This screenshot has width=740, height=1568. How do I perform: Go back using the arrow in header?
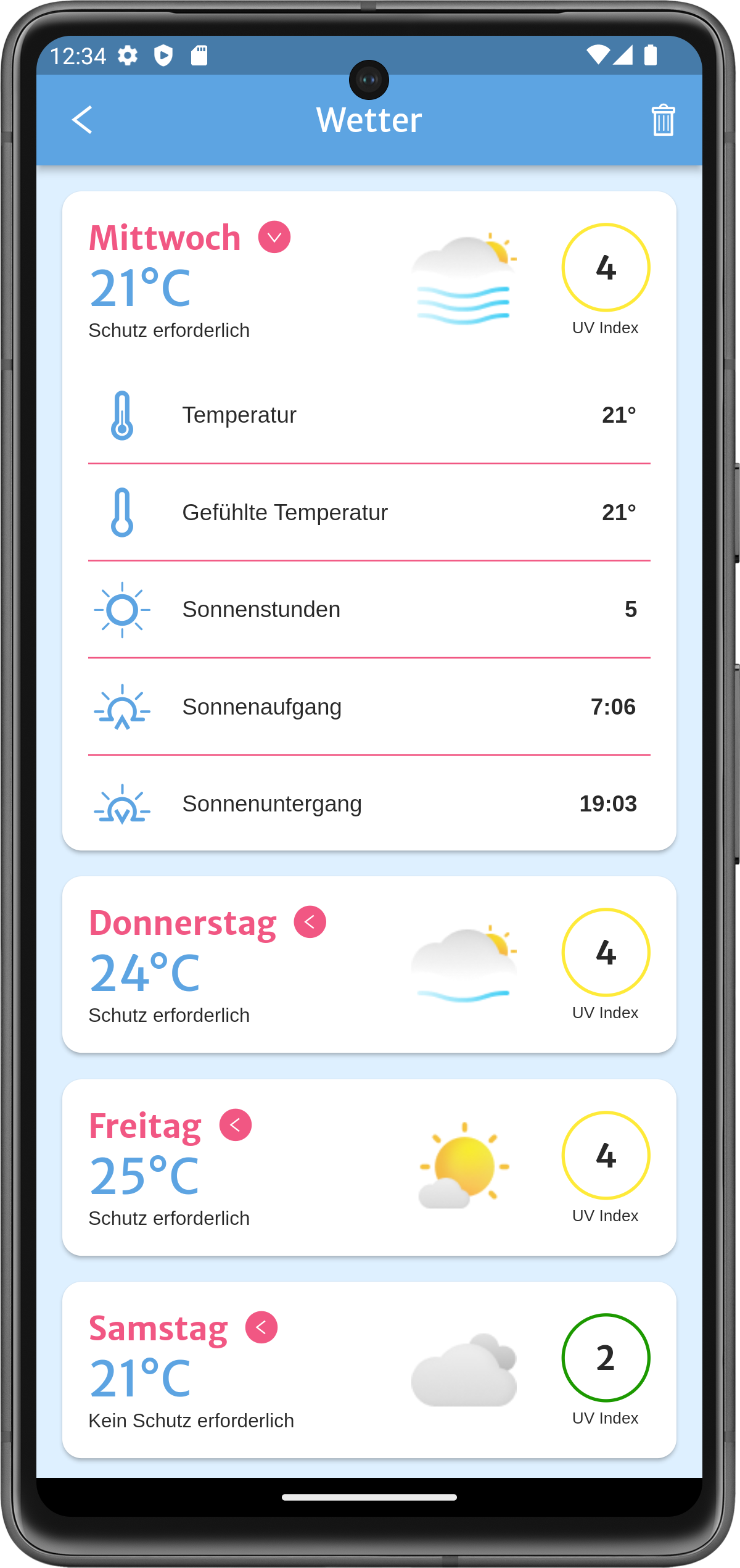82,120
